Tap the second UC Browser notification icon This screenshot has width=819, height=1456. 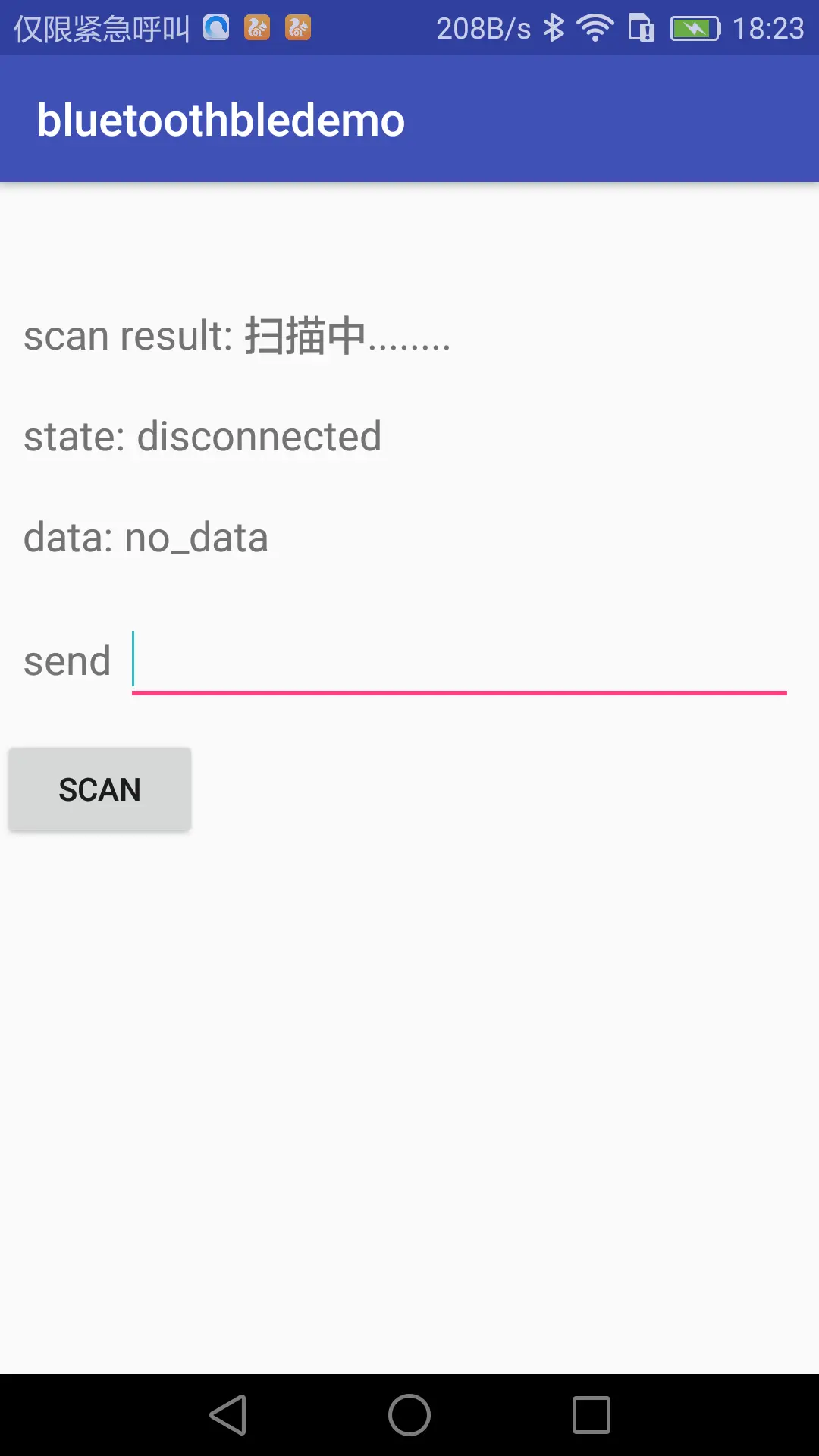pyautogui.click(x=297, y=27)
